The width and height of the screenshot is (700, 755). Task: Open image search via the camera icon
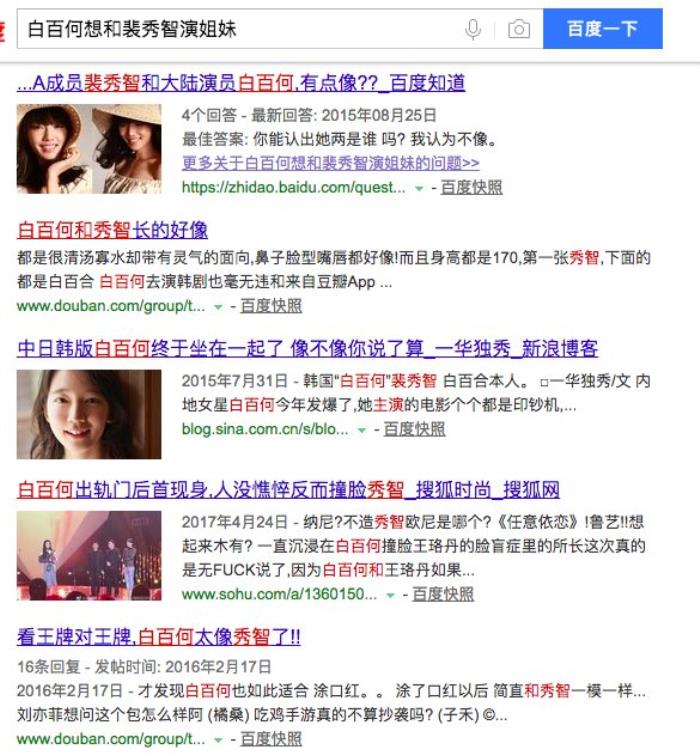[x=518, y=29]
